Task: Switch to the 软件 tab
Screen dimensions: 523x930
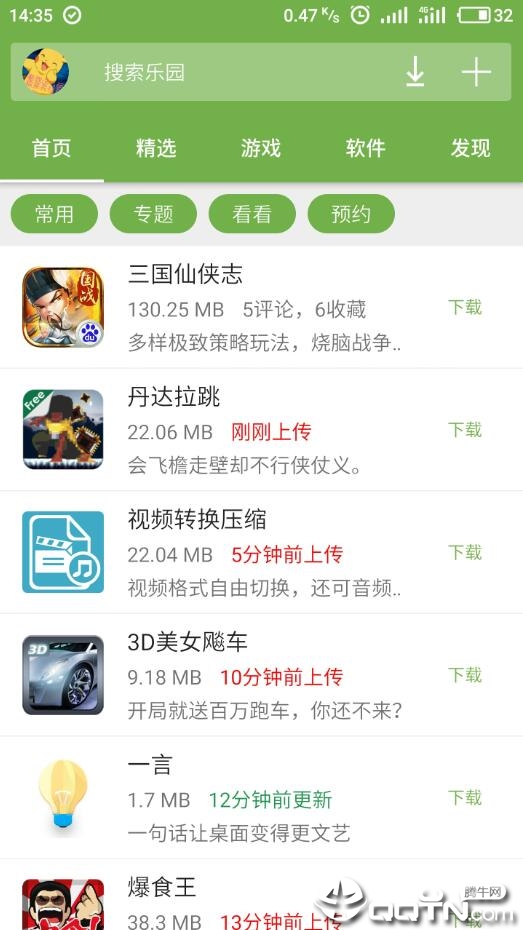Action: [365, 148]
